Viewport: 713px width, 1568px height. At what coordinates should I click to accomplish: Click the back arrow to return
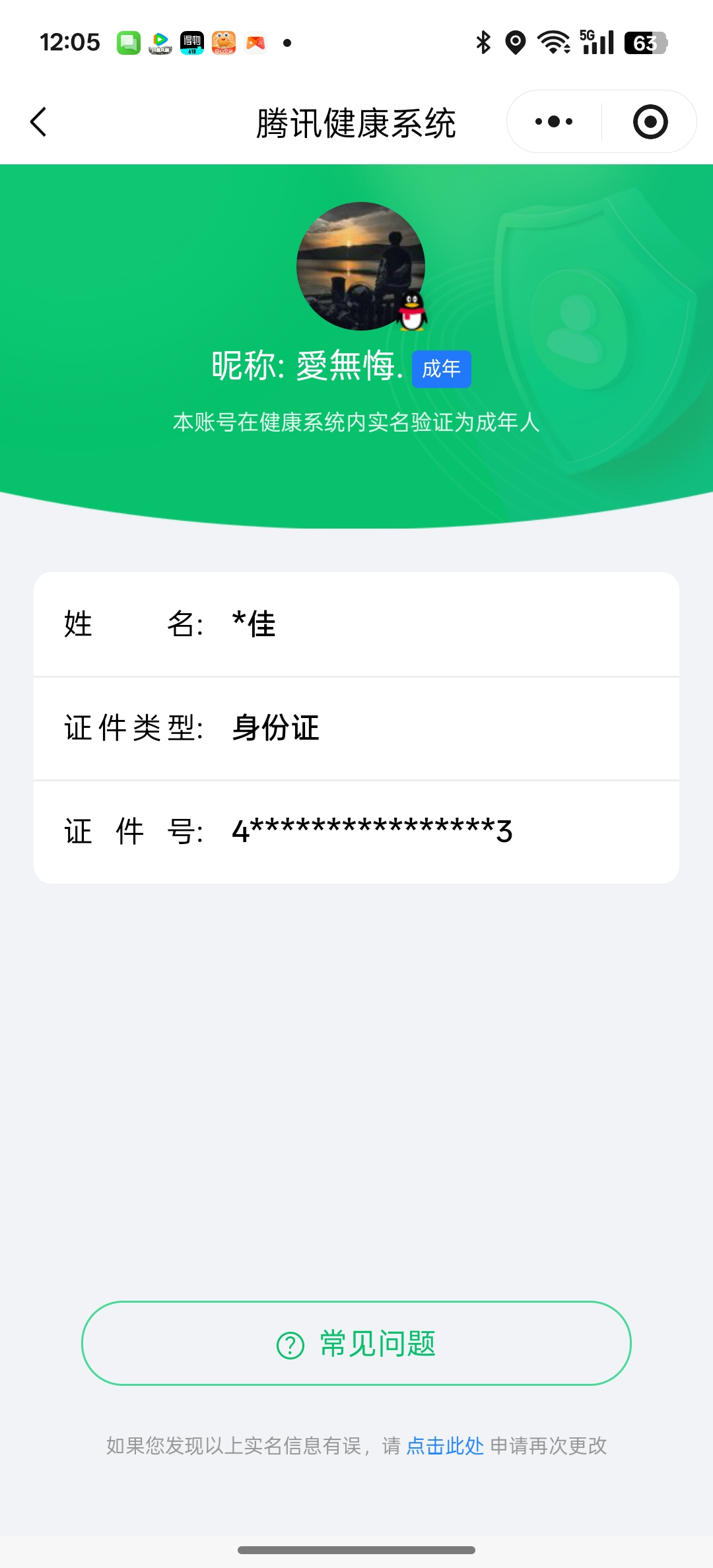pyautogui.click(x=38, y=121)
